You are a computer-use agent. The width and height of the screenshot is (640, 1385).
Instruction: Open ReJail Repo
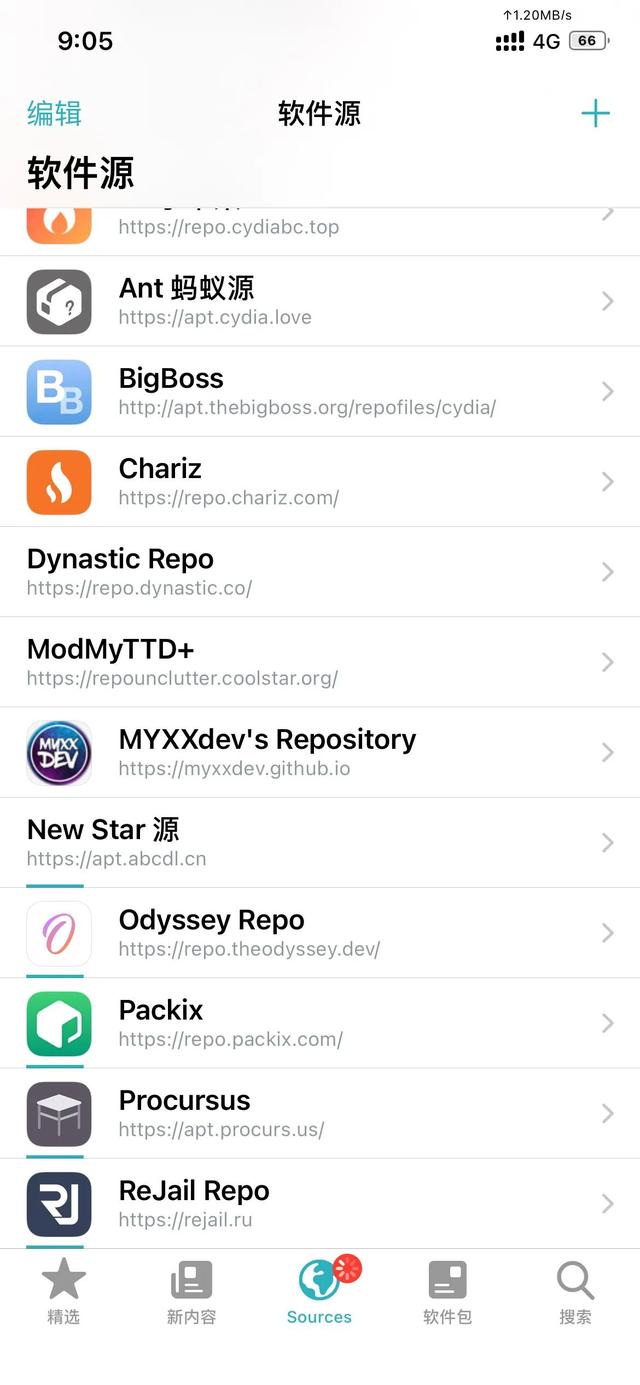pos(320,1203)
